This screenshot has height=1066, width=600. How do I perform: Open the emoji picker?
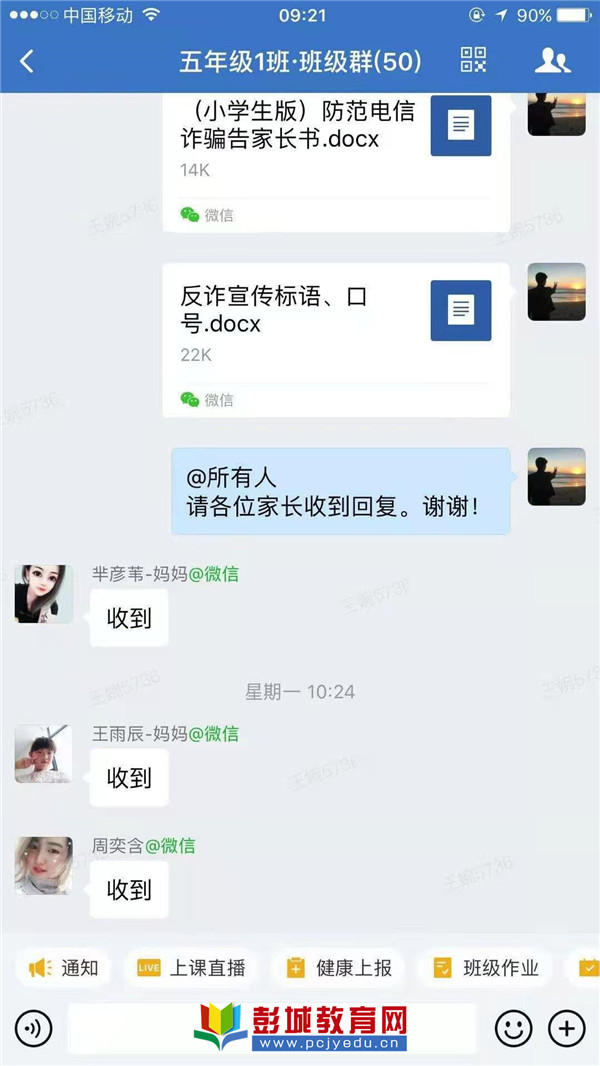(513, 1028)
